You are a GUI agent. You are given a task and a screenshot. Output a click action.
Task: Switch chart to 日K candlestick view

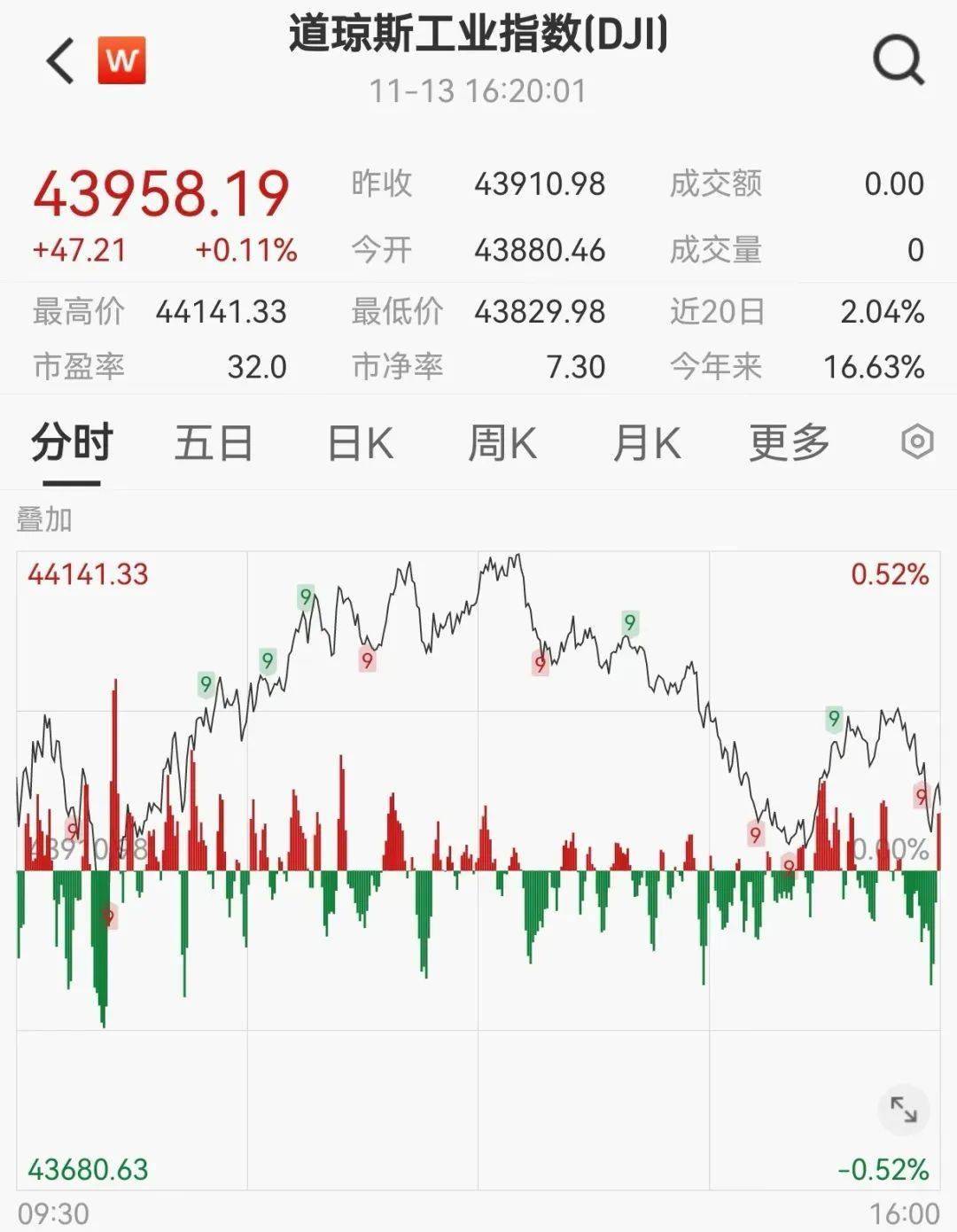tap(357, 441)
